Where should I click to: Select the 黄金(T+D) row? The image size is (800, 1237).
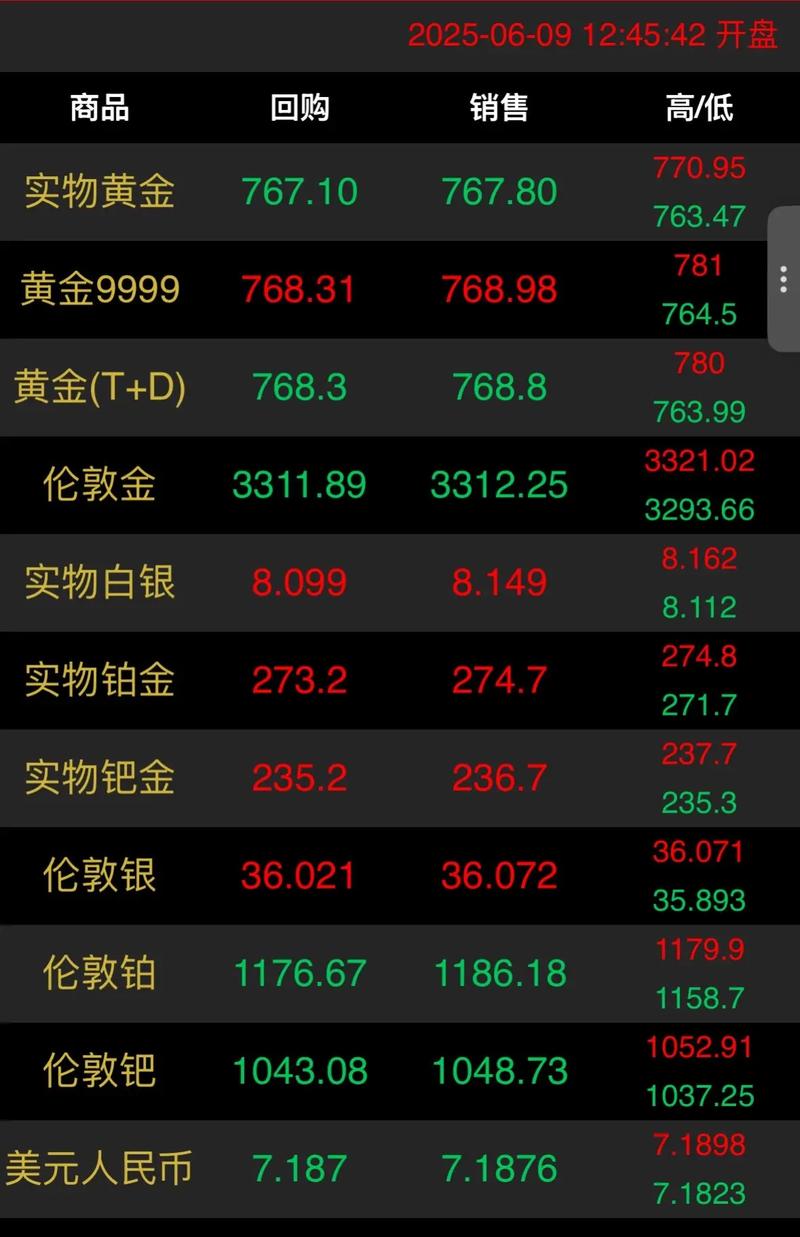(x=98, y=388)
